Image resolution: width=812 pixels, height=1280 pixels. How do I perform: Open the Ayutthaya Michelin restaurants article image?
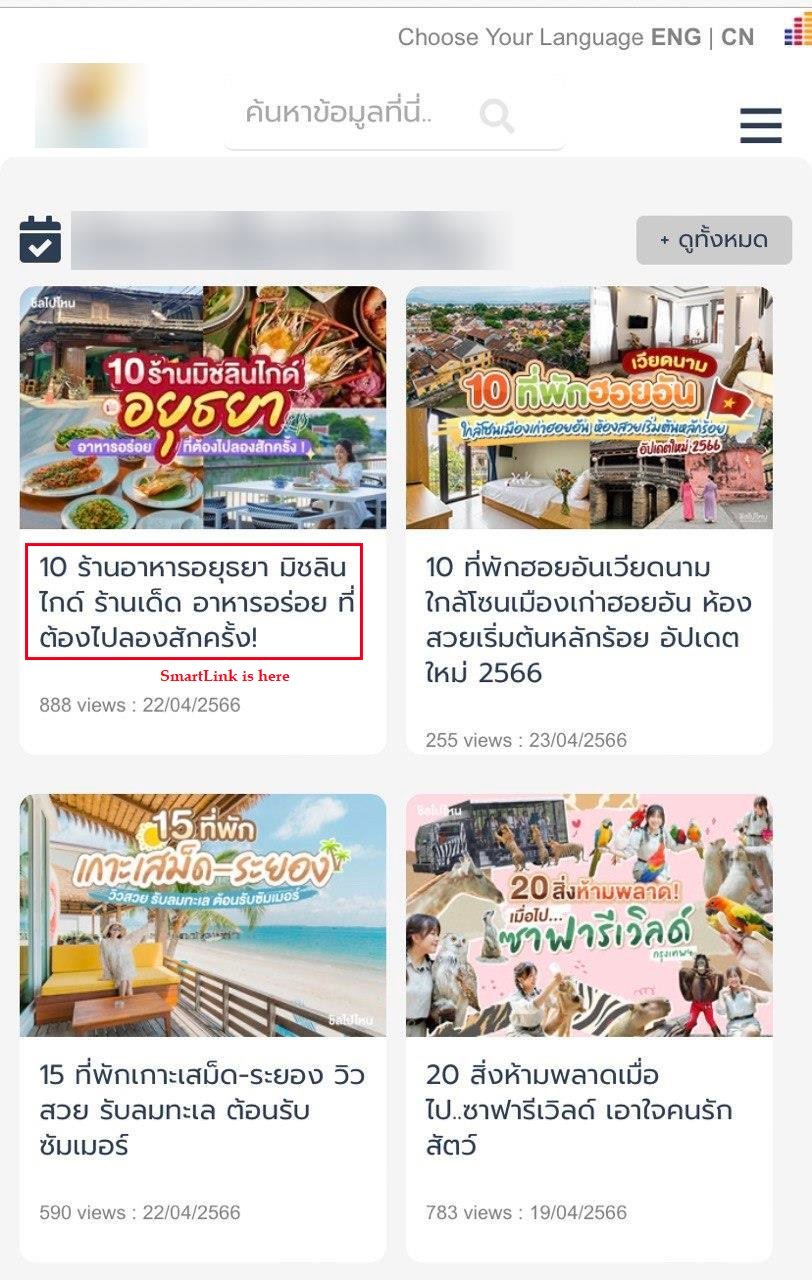(x=203, y=407)
